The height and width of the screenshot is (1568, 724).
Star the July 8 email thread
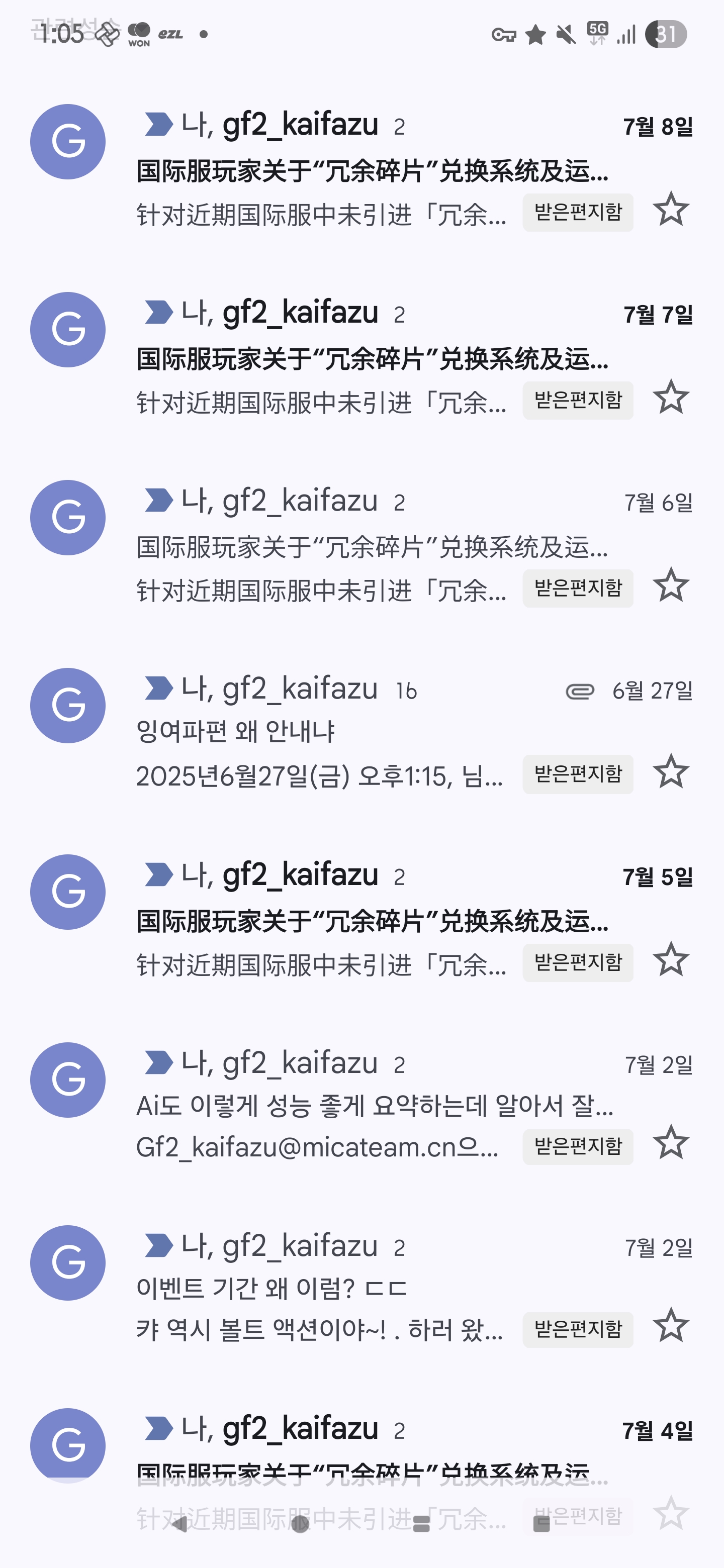pyautogui.click(x=671, y=210)
